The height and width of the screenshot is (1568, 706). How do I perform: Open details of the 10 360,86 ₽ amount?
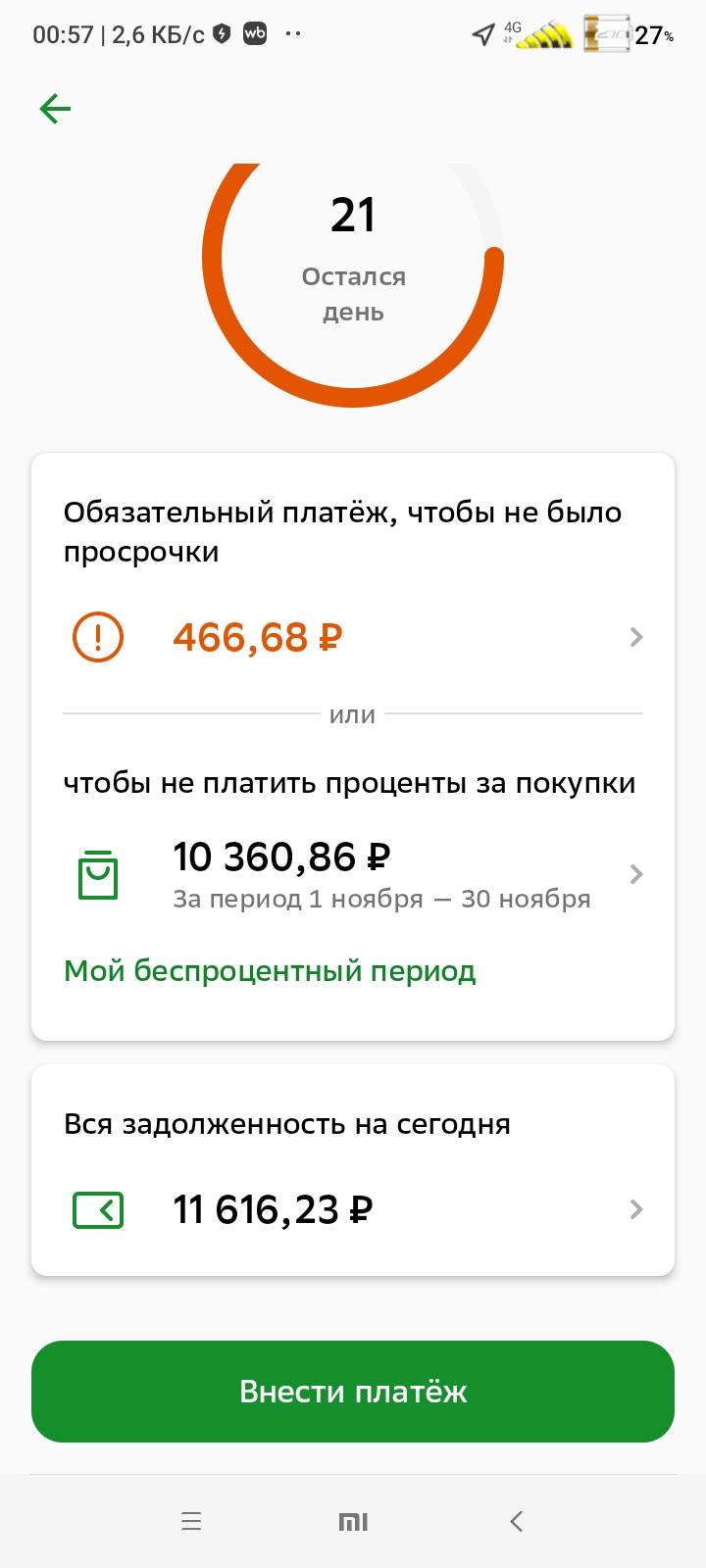click(x=636, y=873)
